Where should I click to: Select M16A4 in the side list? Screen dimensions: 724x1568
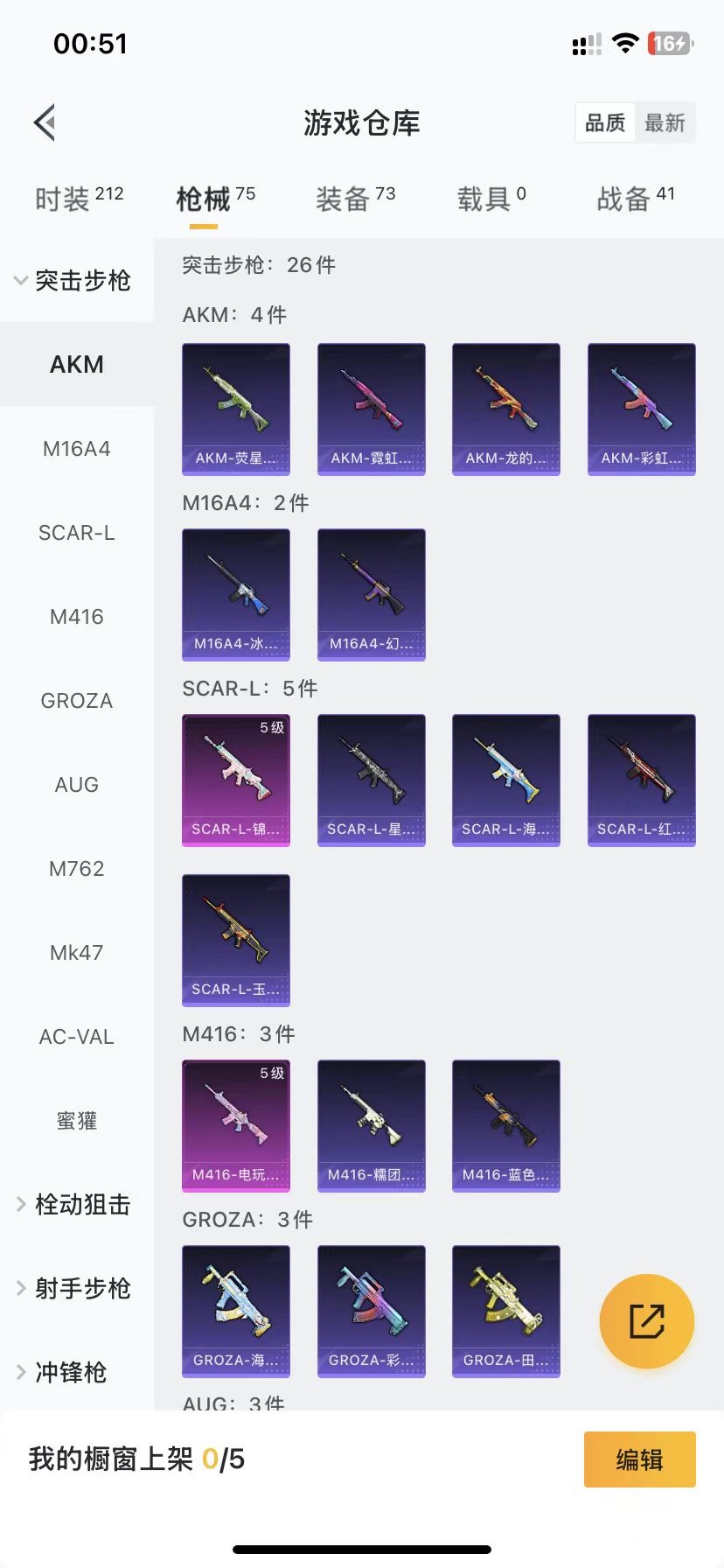tap(77, 449)
